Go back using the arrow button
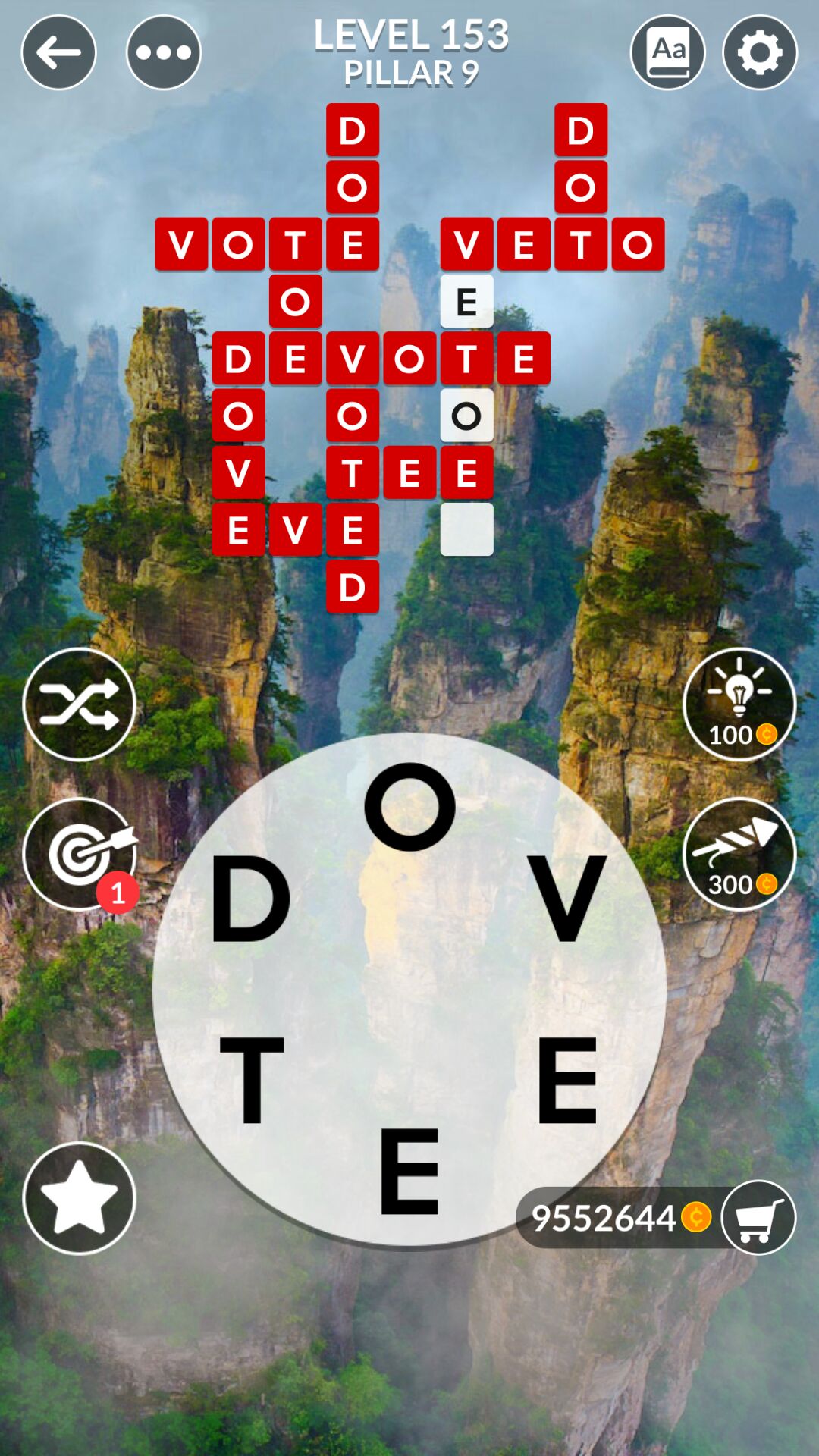The width and height of the screenshot is (819, 1456). coord(58,52)
